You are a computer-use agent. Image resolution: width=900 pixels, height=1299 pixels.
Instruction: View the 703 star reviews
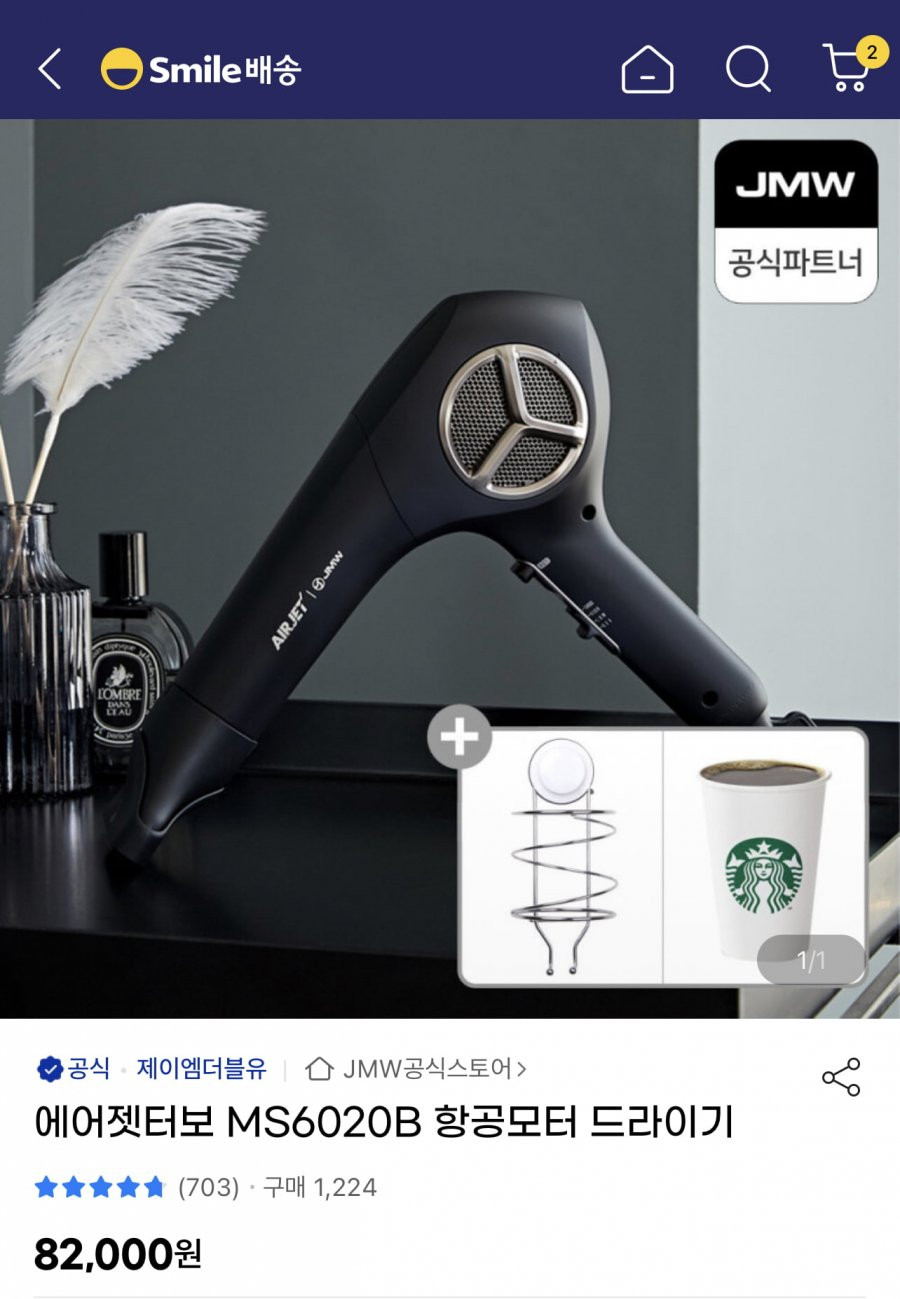pos(137,1188)
